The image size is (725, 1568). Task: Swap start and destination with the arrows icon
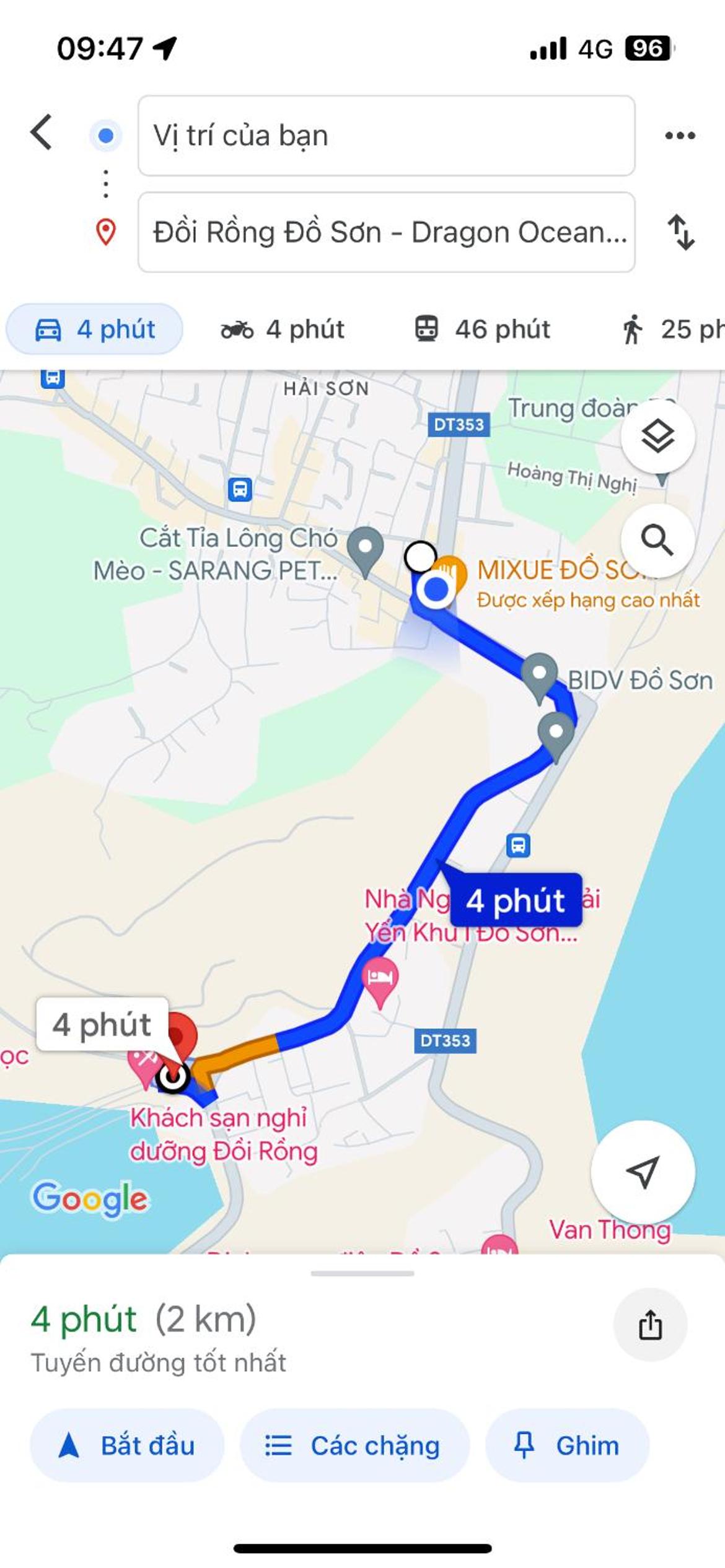[x=680, y=232]
